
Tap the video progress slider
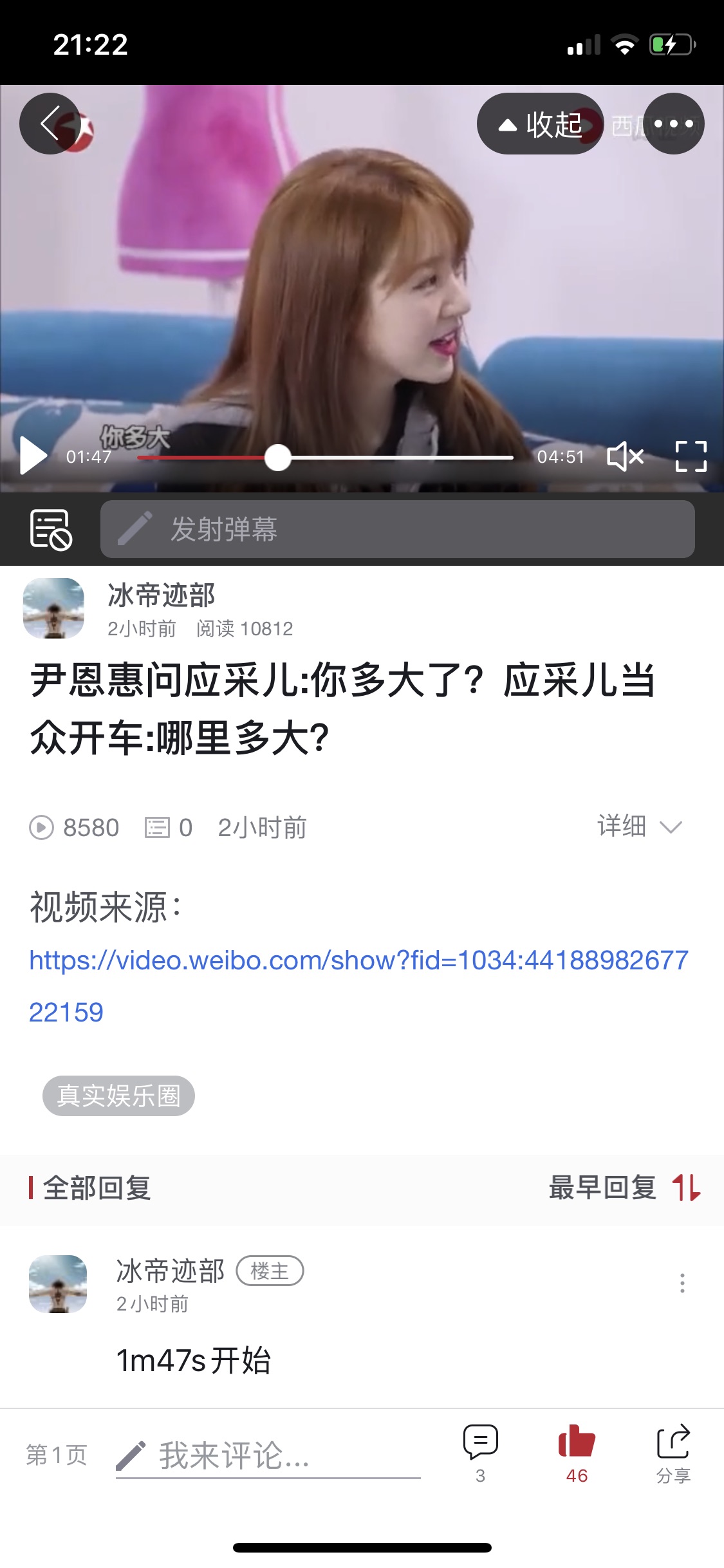(x=325, y=458)
